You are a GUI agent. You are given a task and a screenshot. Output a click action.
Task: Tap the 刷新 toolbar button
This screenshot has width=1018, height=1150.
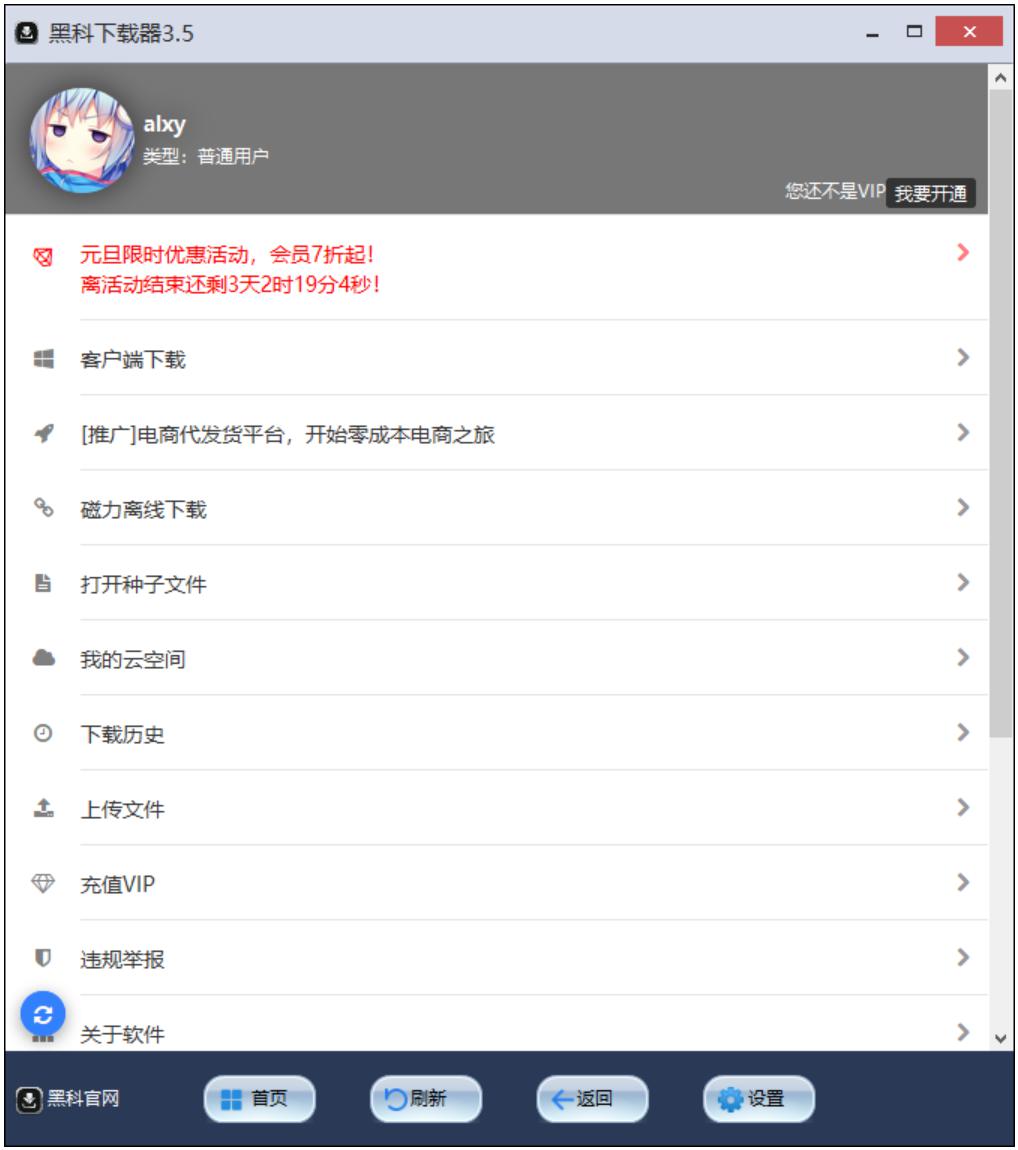pyautogui.click(x=426, y=1099)
